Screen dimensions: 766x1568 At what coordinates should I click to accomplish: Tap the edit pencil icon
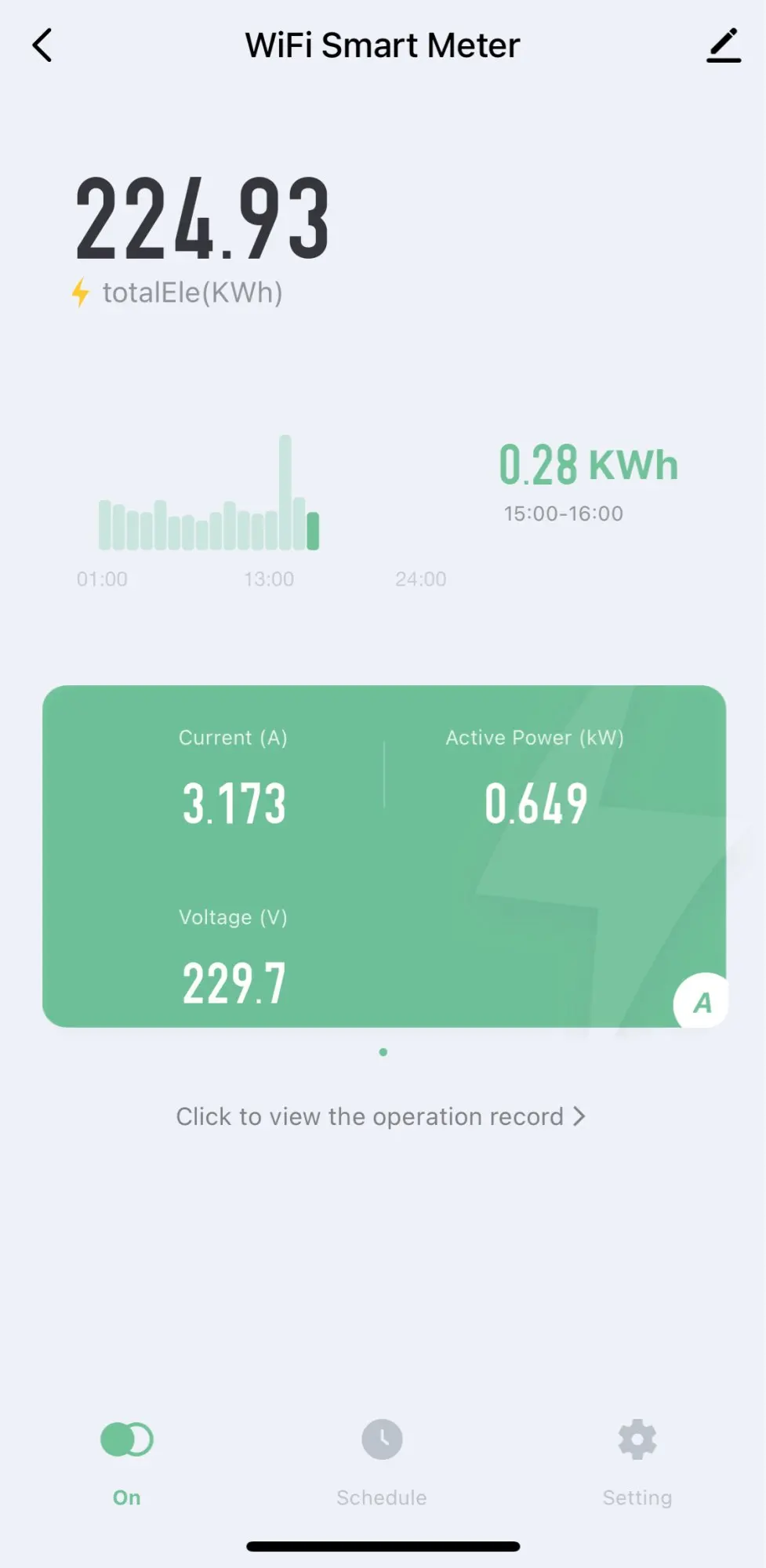click(723, 45)
